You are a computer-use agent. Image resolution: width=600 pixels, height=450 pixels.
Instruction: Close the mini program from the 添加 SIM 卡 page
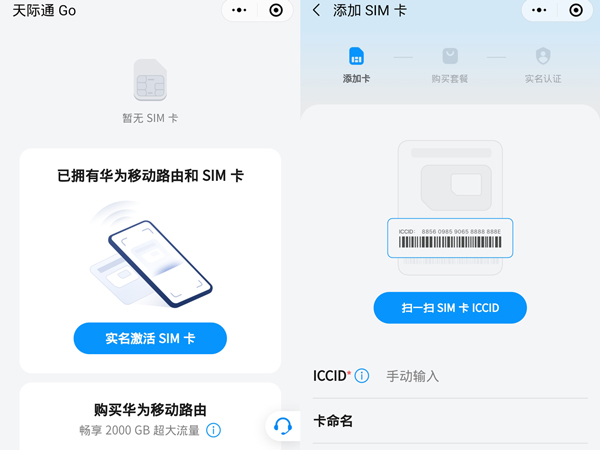click(576, 11)
